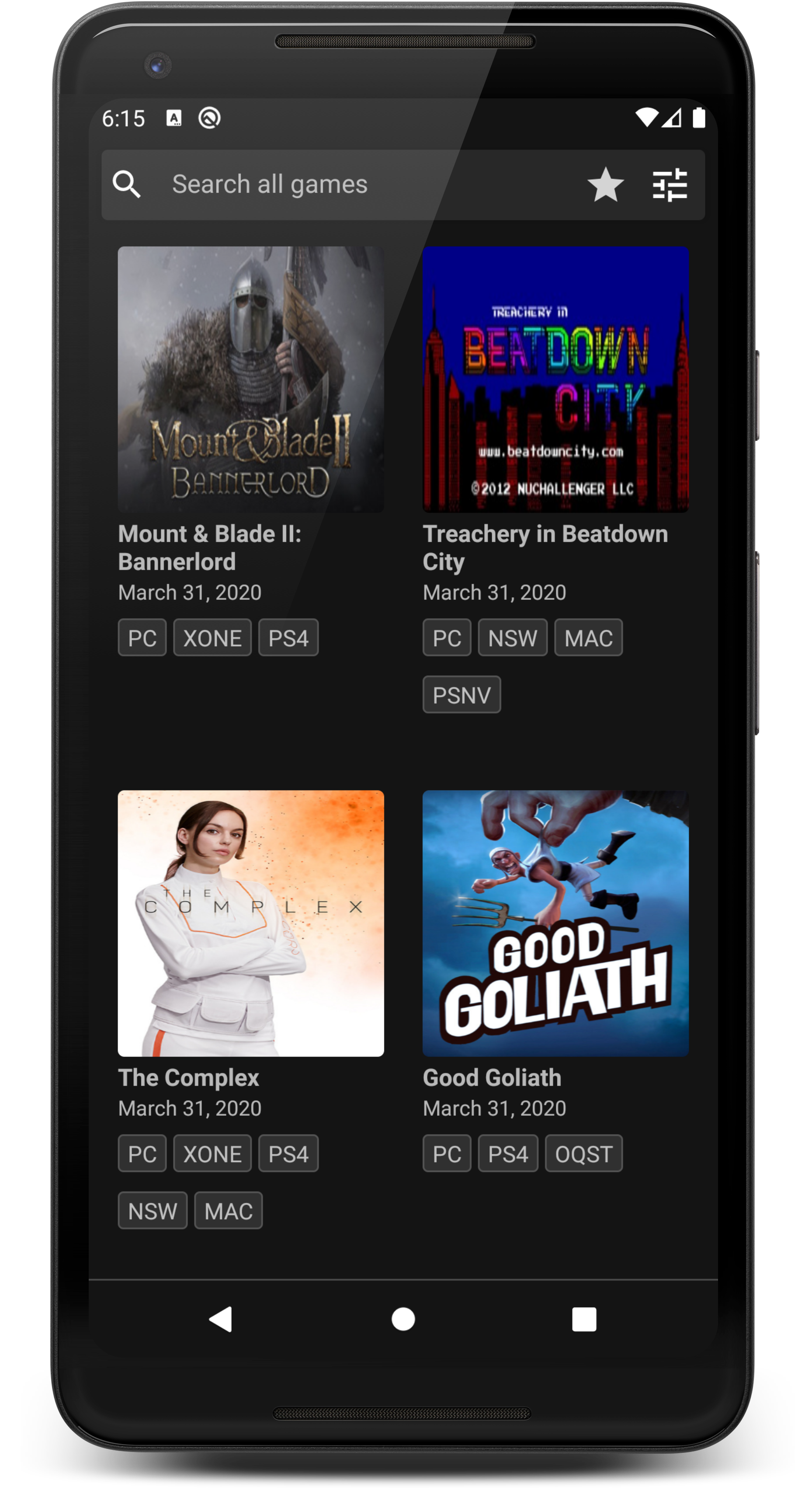View The Complex game details
This screenshot has height=1511, width=812.
click(x=251, y=923)
